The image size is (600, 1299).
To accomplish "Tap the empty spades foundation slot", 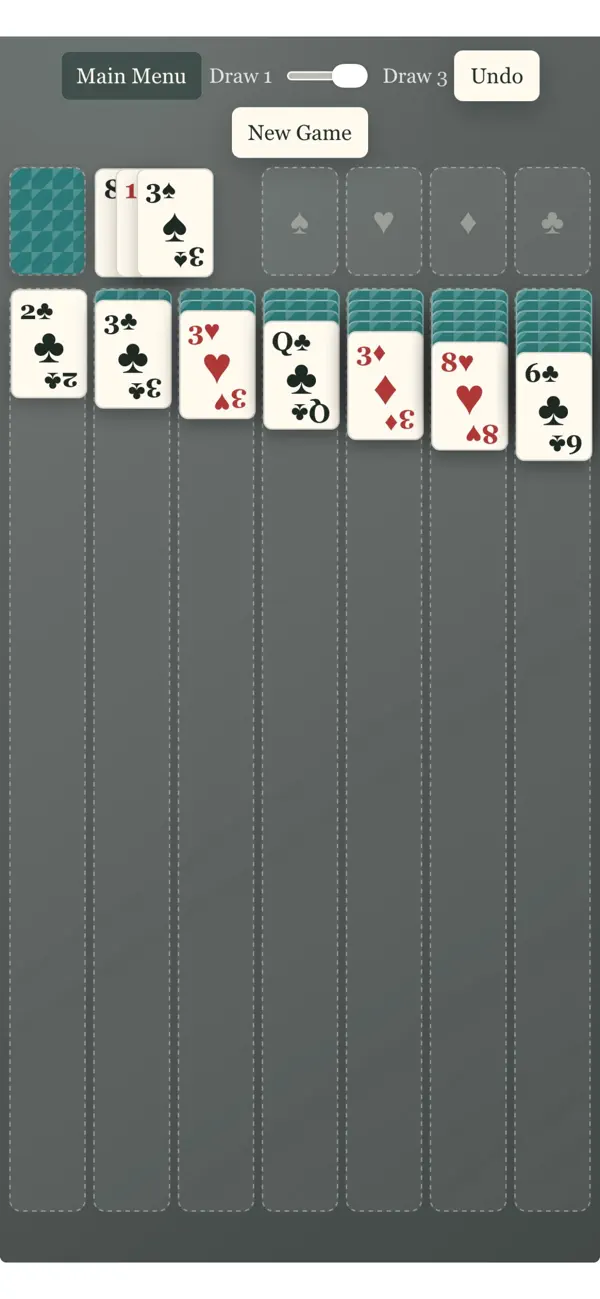I will pyautogui.click(x=300, y=222).
